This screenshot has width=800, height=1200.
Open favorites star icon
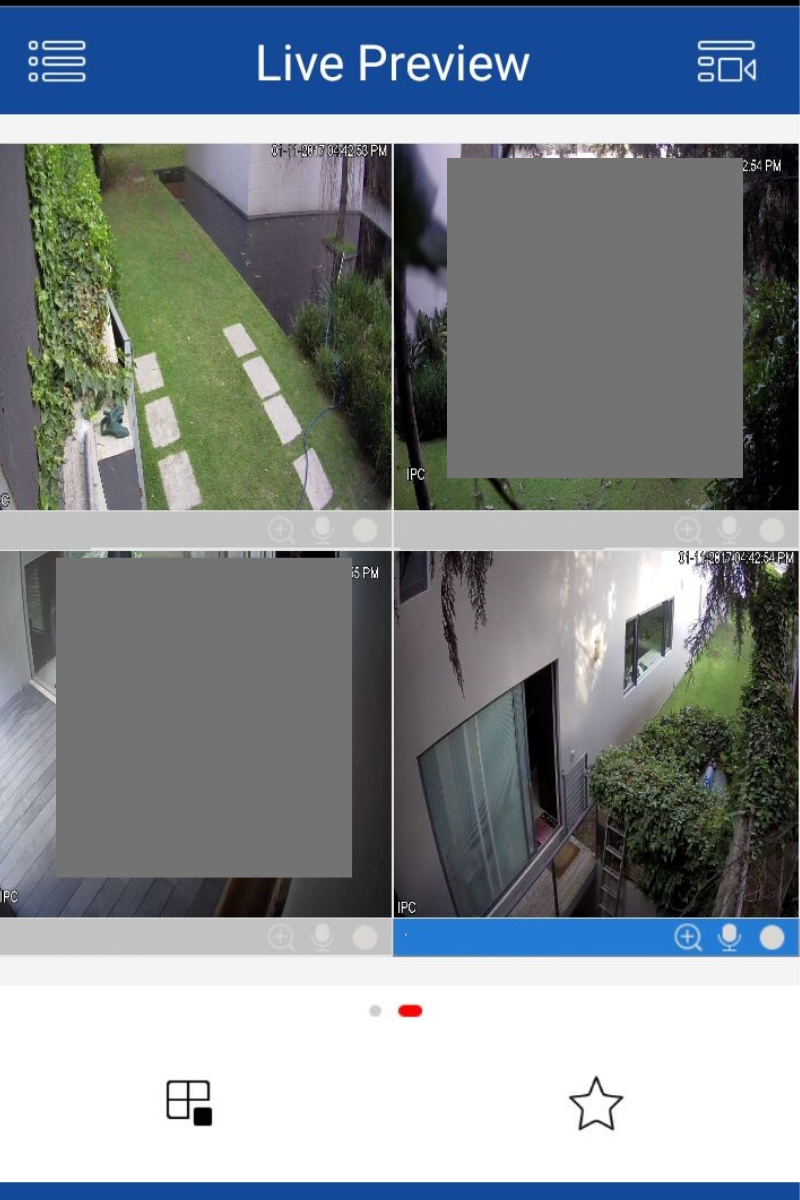[596, 1103]
